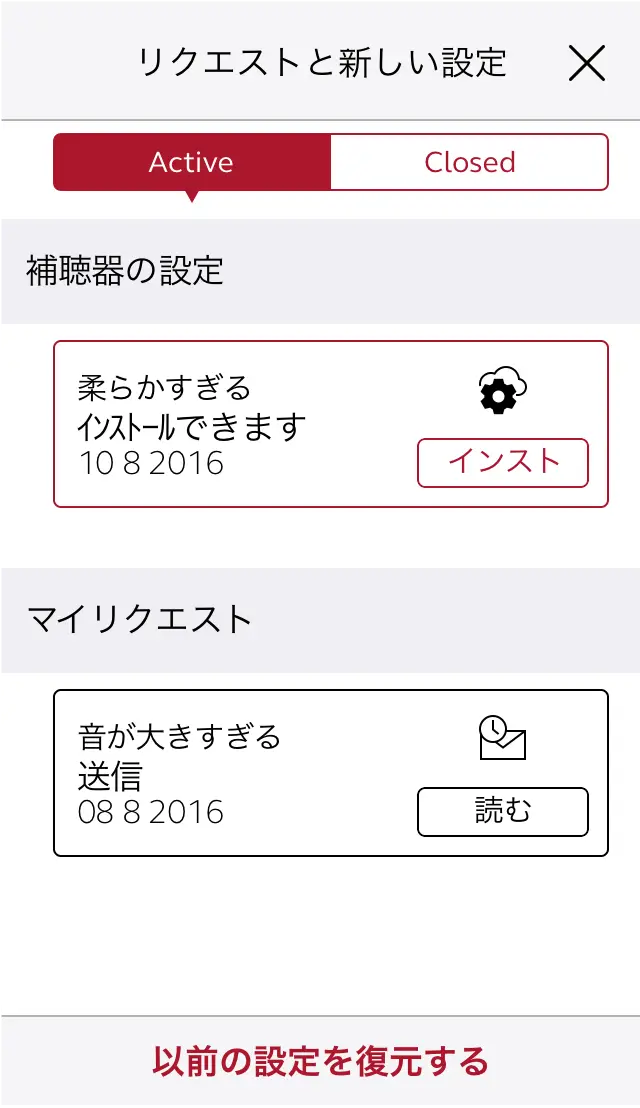Restore previous settings with 以前の設定を復元する
Image resolution: width=640 pixels, height=1108 pixels.
[x=320, y=1061]
